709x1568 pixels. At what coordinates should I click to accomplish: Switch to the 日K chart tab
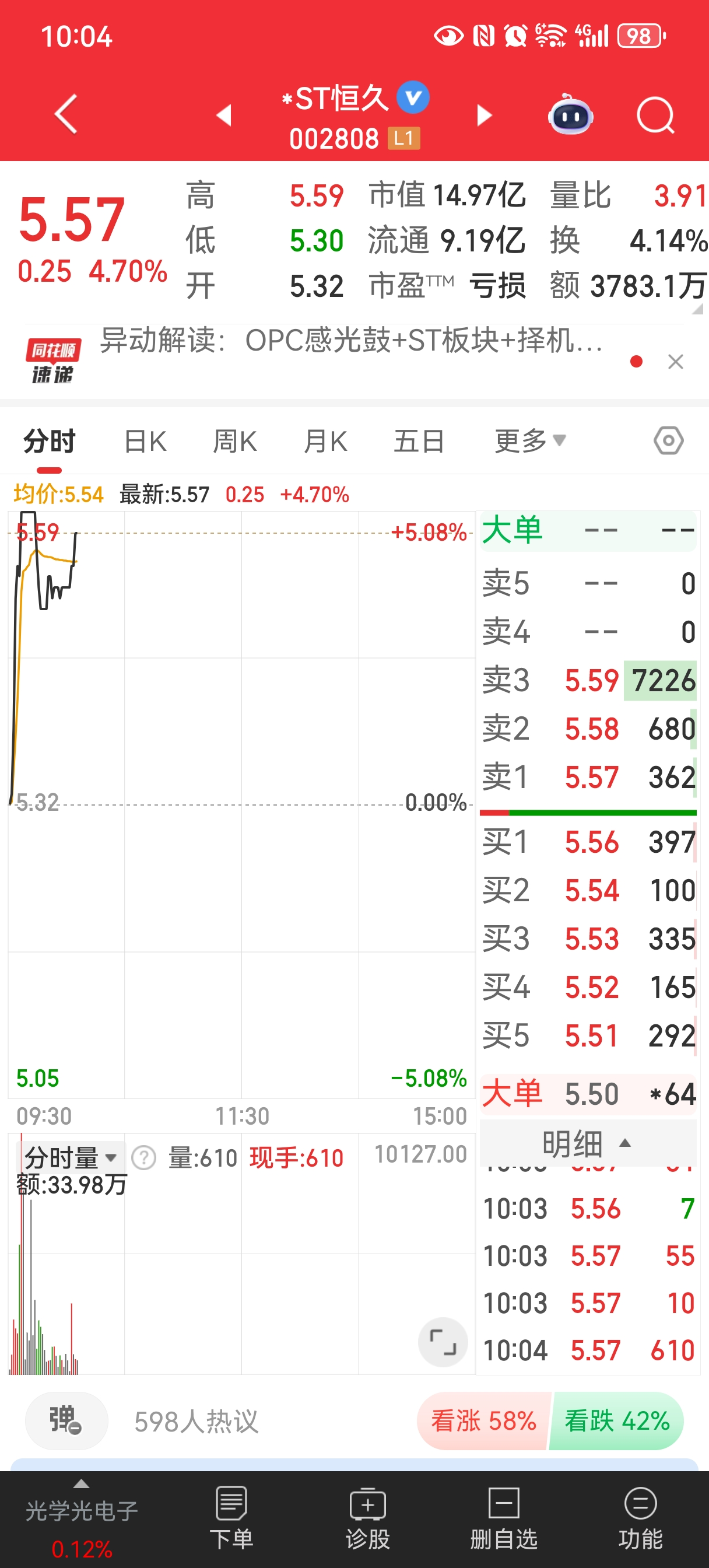[145, 442]
